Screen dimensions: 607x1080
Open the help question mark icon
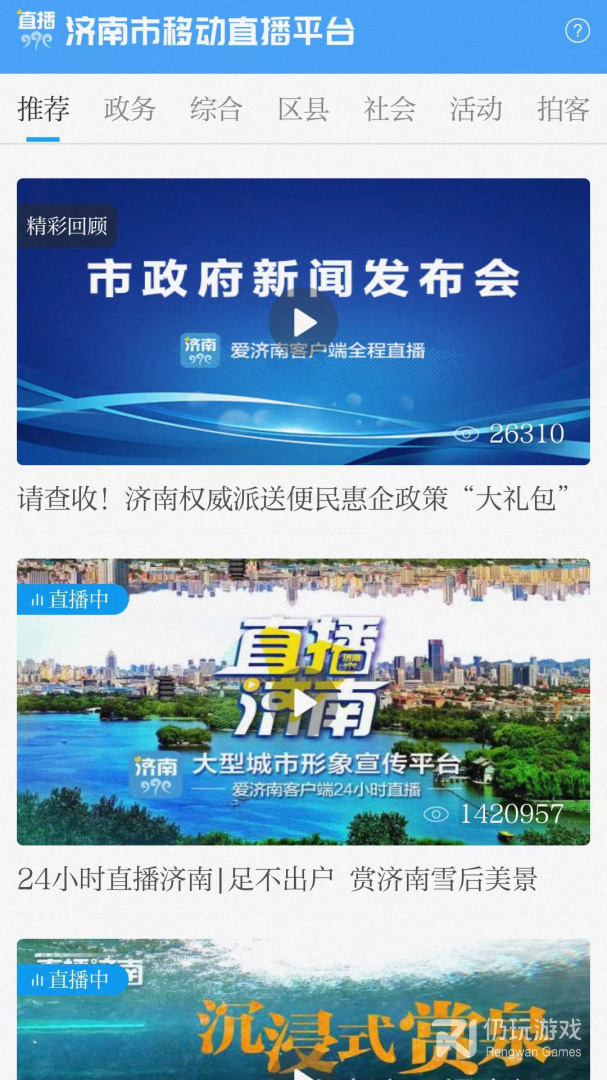coord(577,31)
